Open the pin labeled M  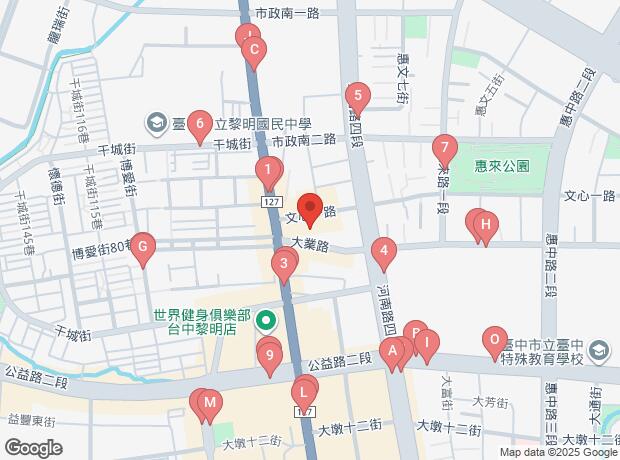[x=209, y=404]
